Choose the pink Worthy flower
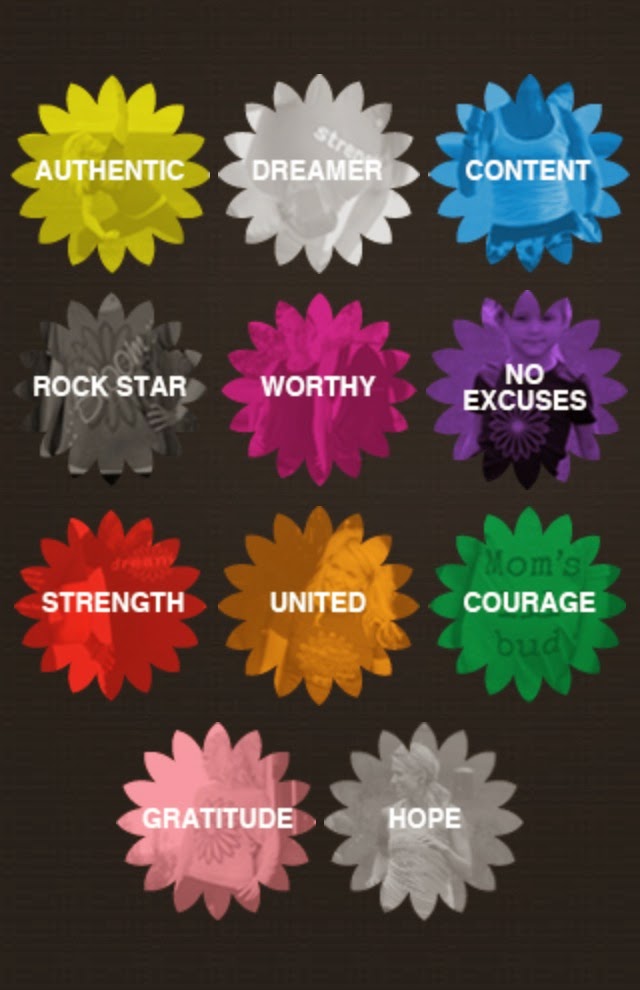 [x=318, y=387]
